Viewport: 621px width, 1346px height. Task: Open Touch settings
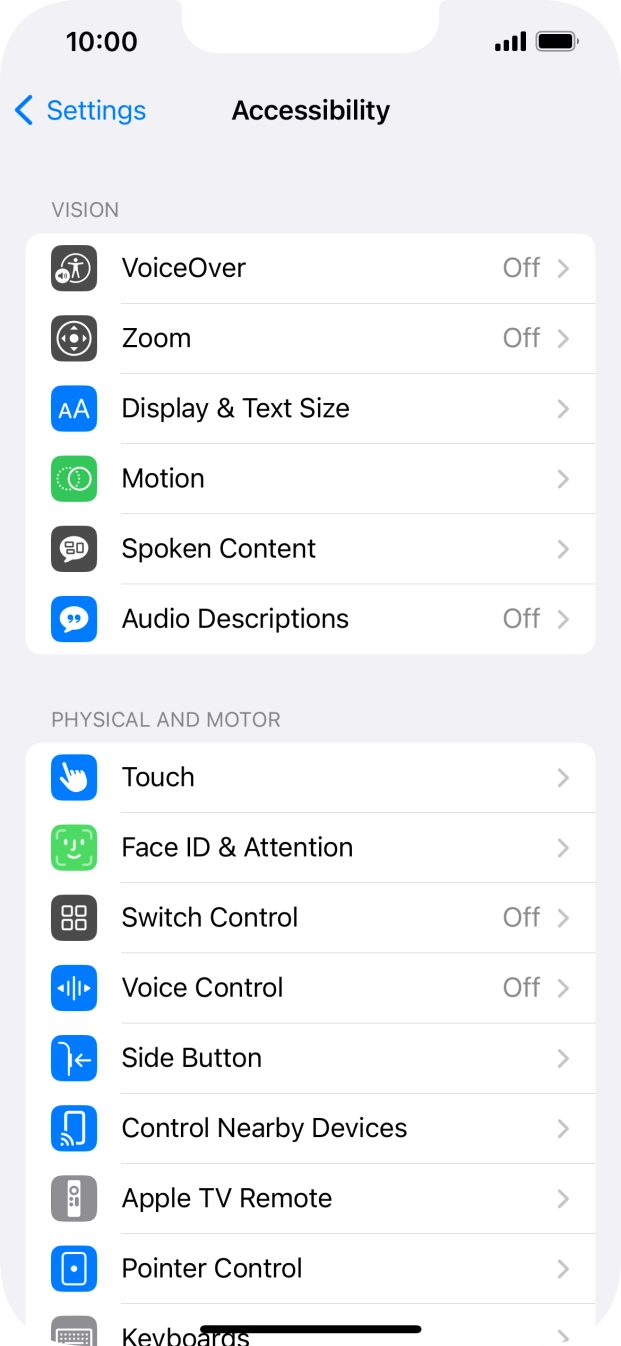click(310, 777)
